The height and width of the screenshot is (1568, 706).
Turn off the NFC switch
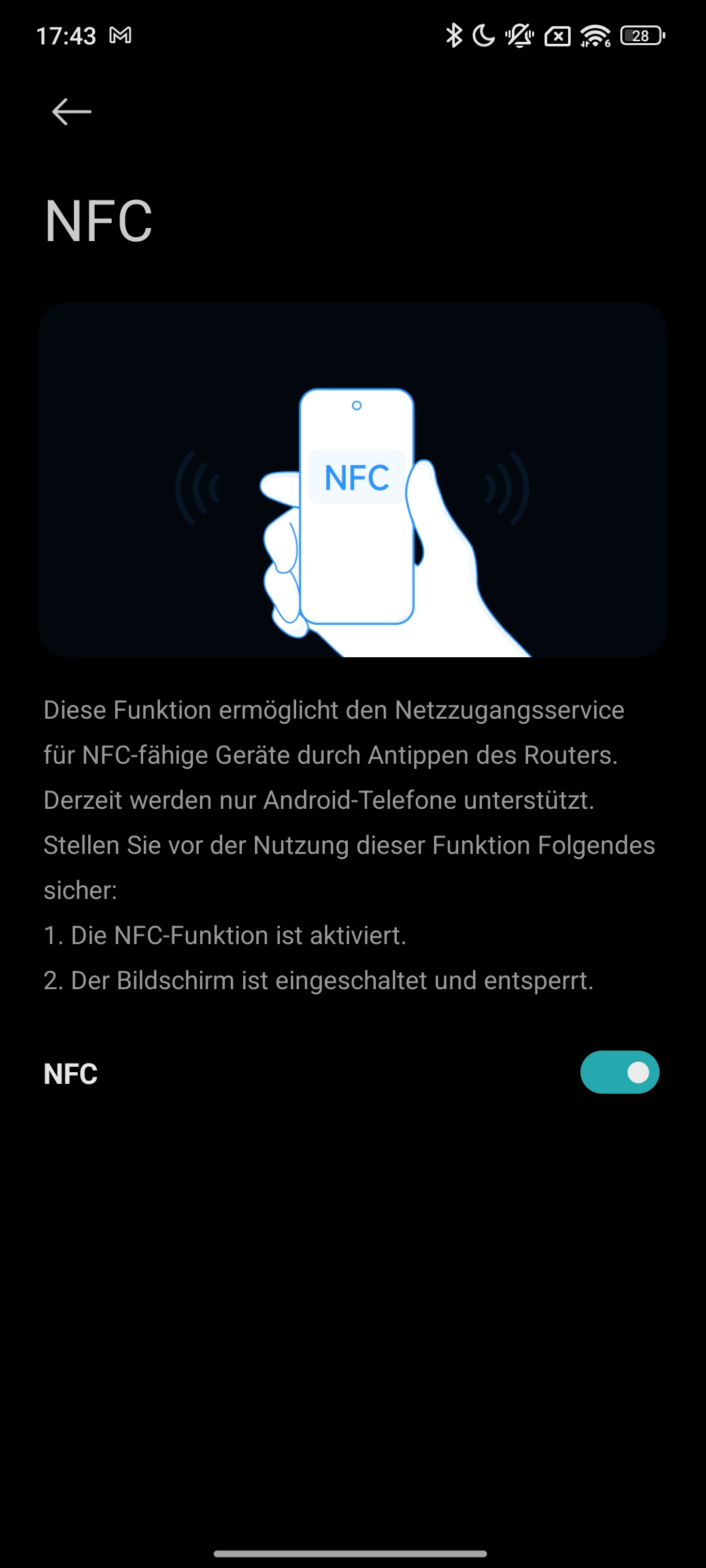point(619,1072)
